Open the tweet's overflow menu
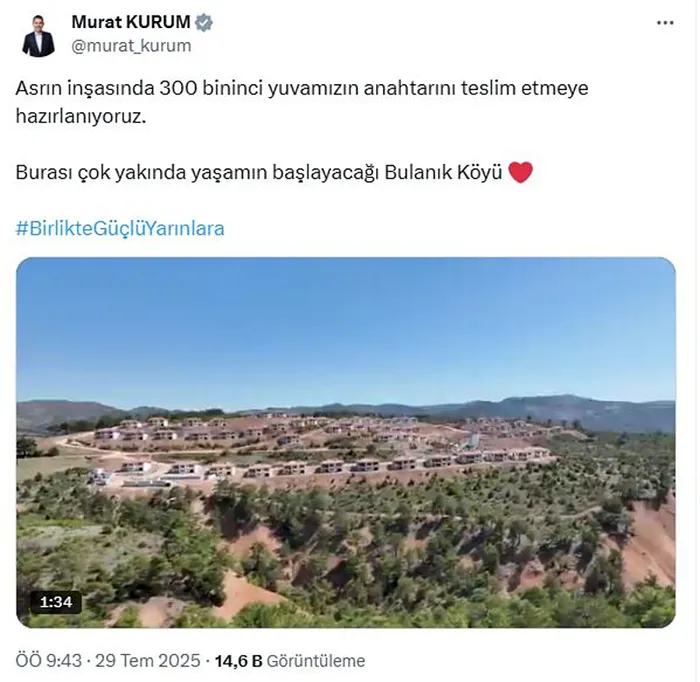 point(664,22)
